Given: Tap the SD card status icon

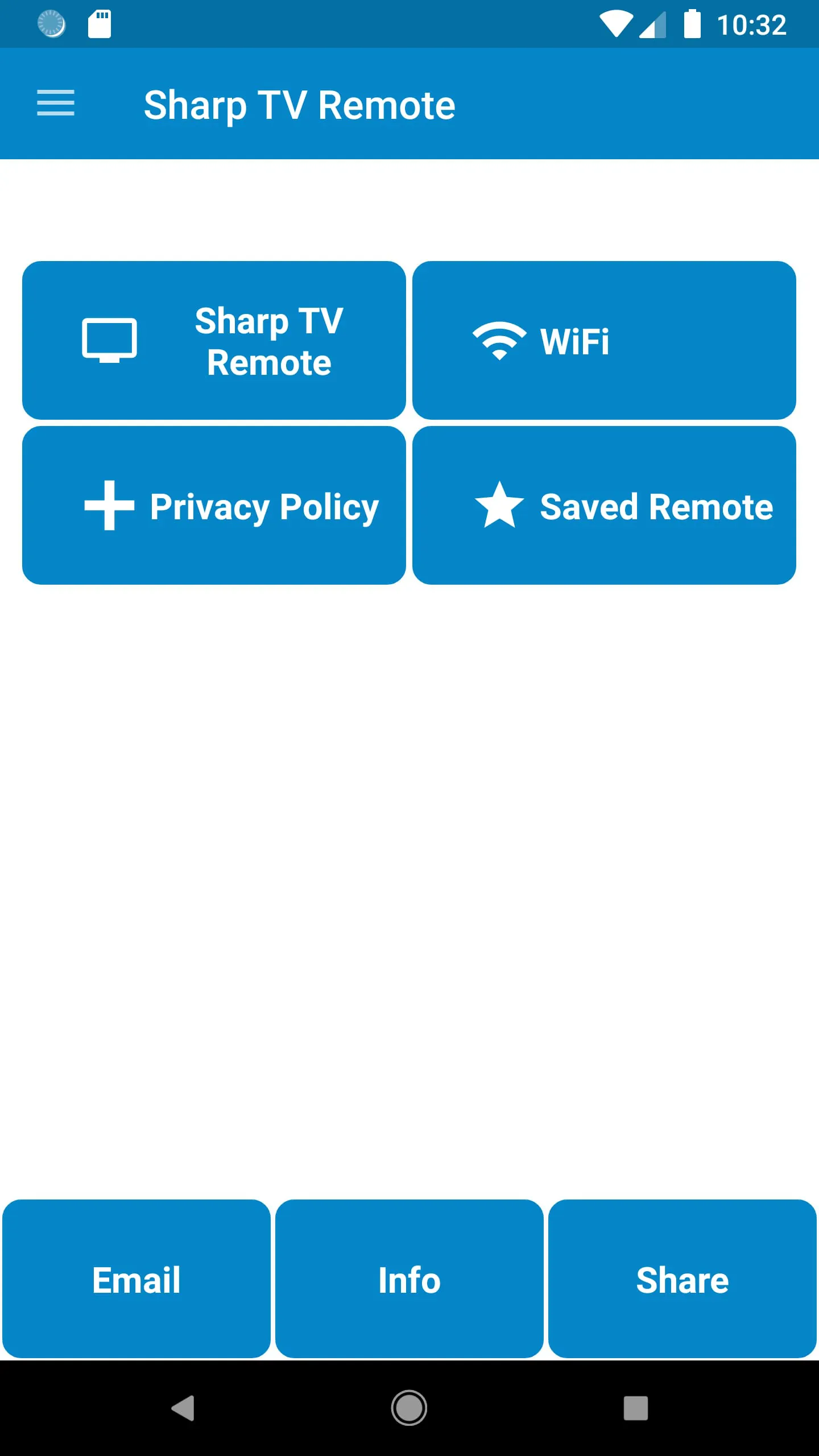Looking at the screenshot, I should (100, 23).
